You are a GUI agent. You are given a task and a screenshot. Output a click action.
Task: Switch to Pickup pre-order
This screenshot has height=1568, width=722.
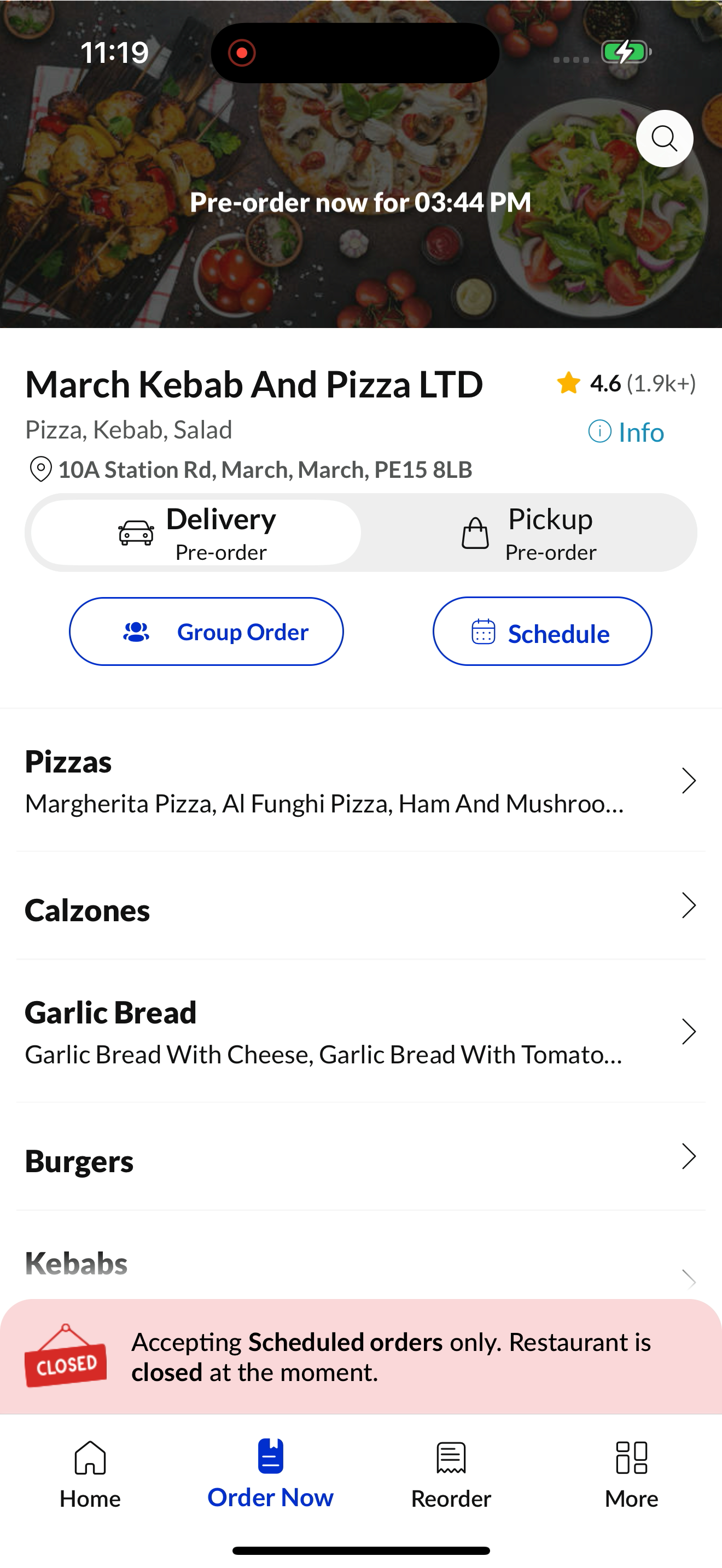(x=528, y=533)
